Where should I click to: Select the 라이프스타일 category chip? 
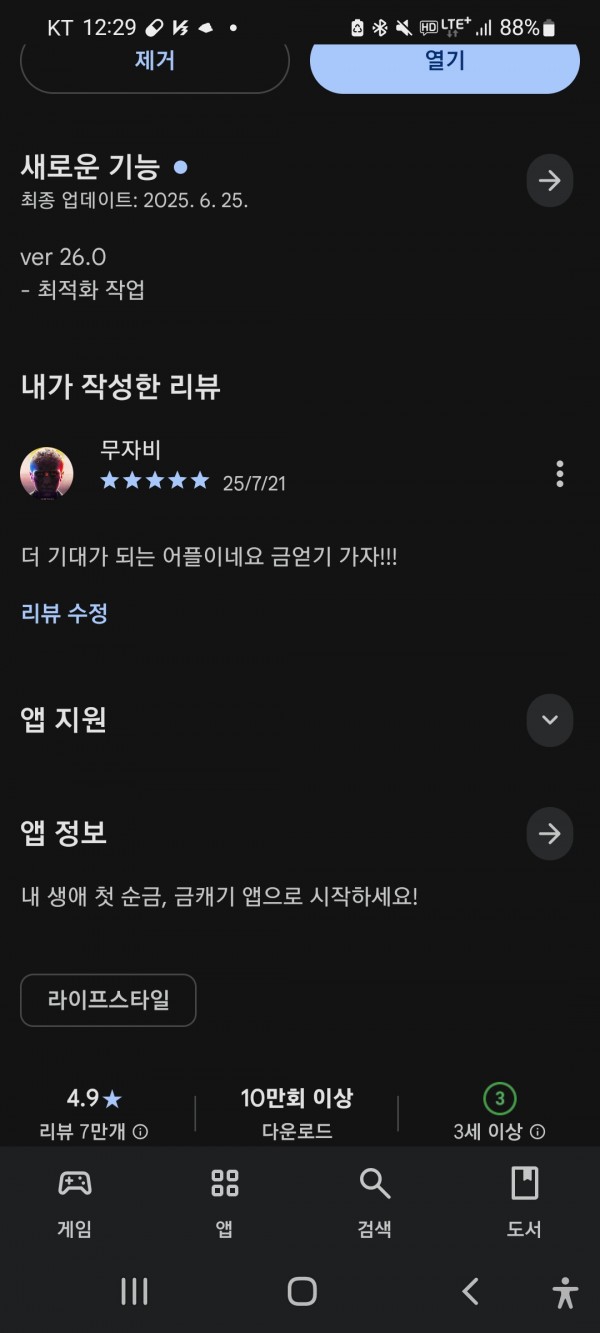(x=108, y=1000)
